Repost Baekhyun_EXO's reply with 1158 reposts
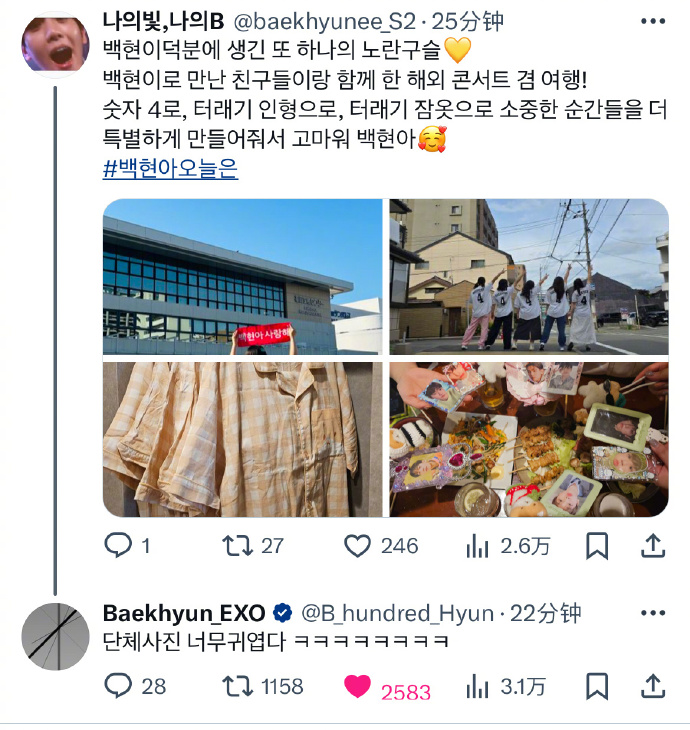The width and height of the screenshot is (690, 730). pyautogui.click(x=237, y=686)
